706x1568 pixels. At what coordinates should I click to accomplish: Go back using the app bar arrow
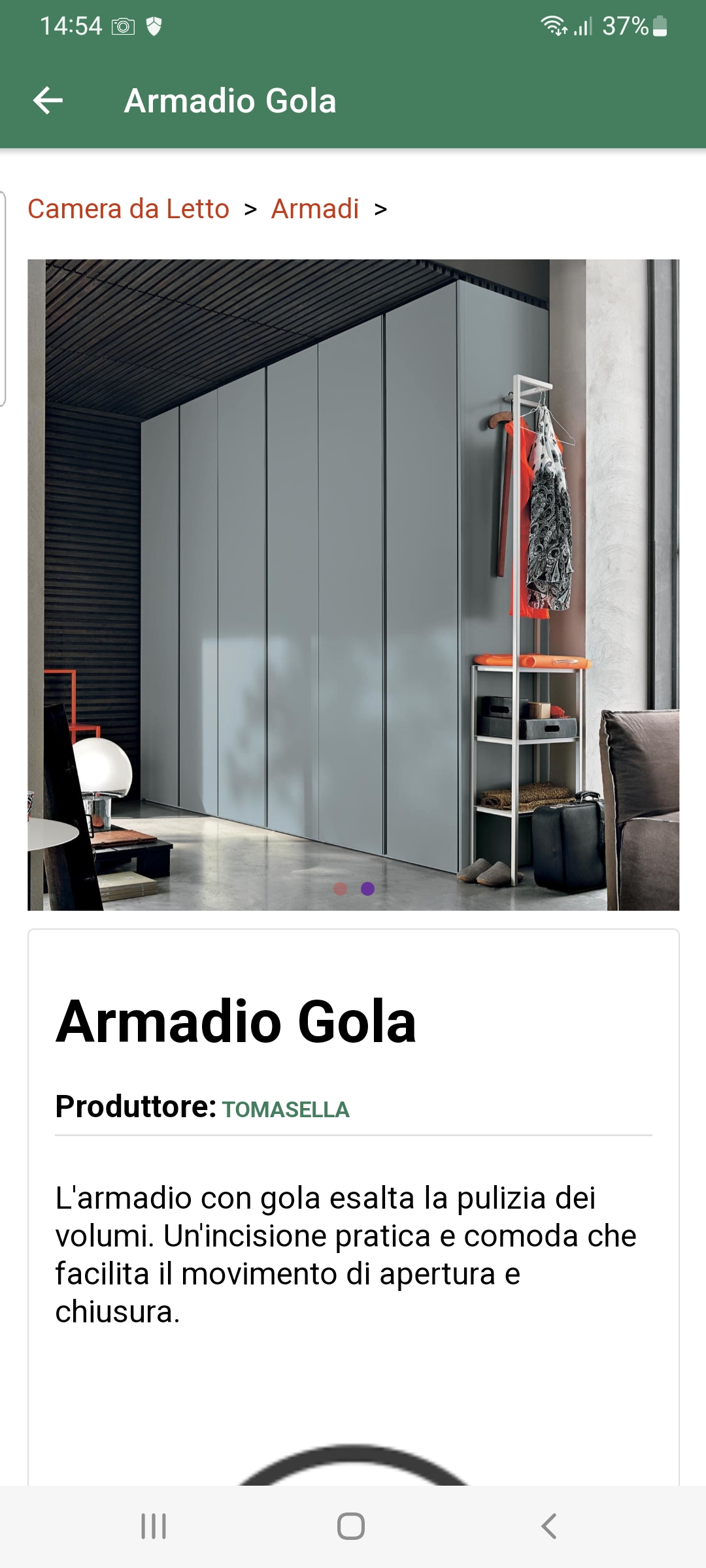(x=48, y=101)
